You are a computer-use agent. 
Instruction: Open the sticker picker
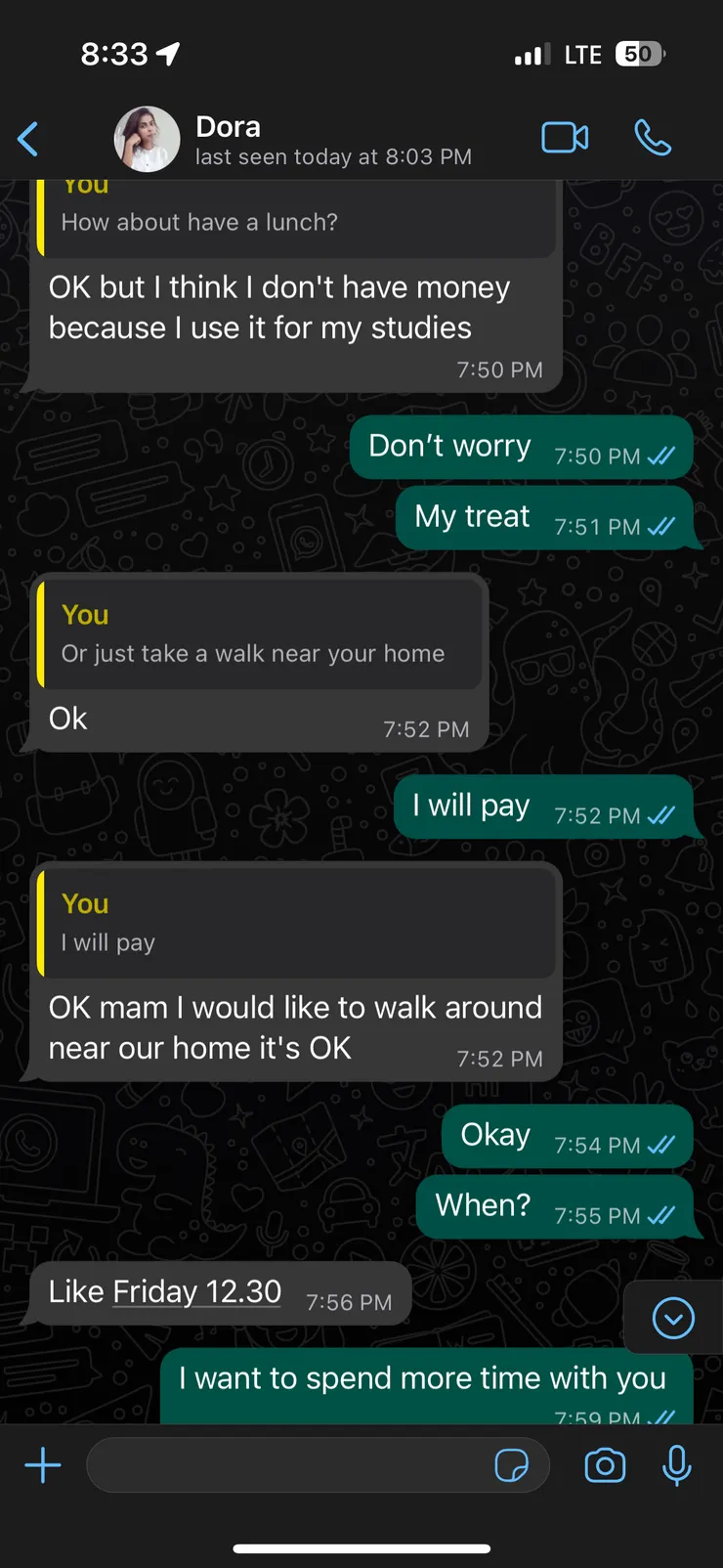pyautogui.click(x=512, y=1465)
